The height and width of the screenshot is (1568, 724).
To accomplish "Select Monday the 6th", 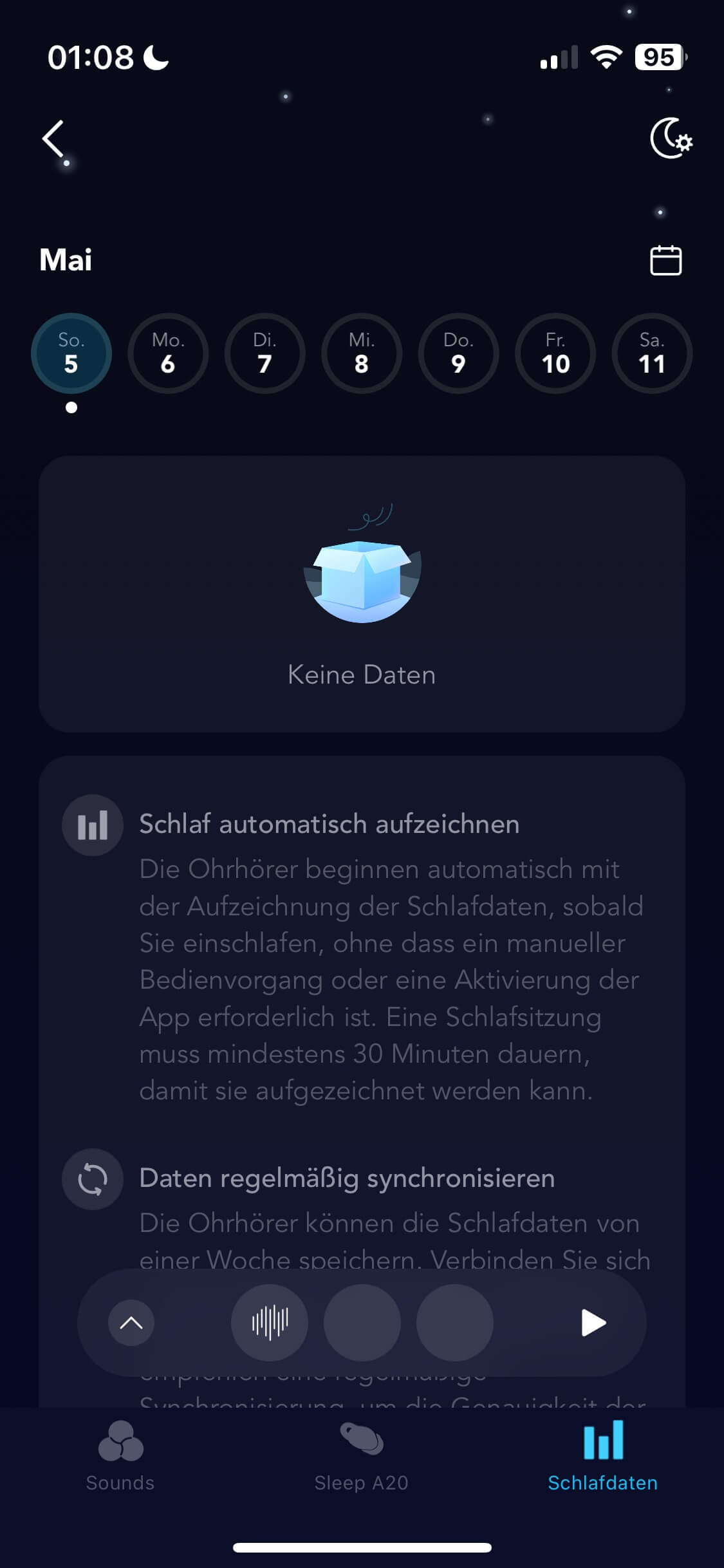I will coord(168,353).
